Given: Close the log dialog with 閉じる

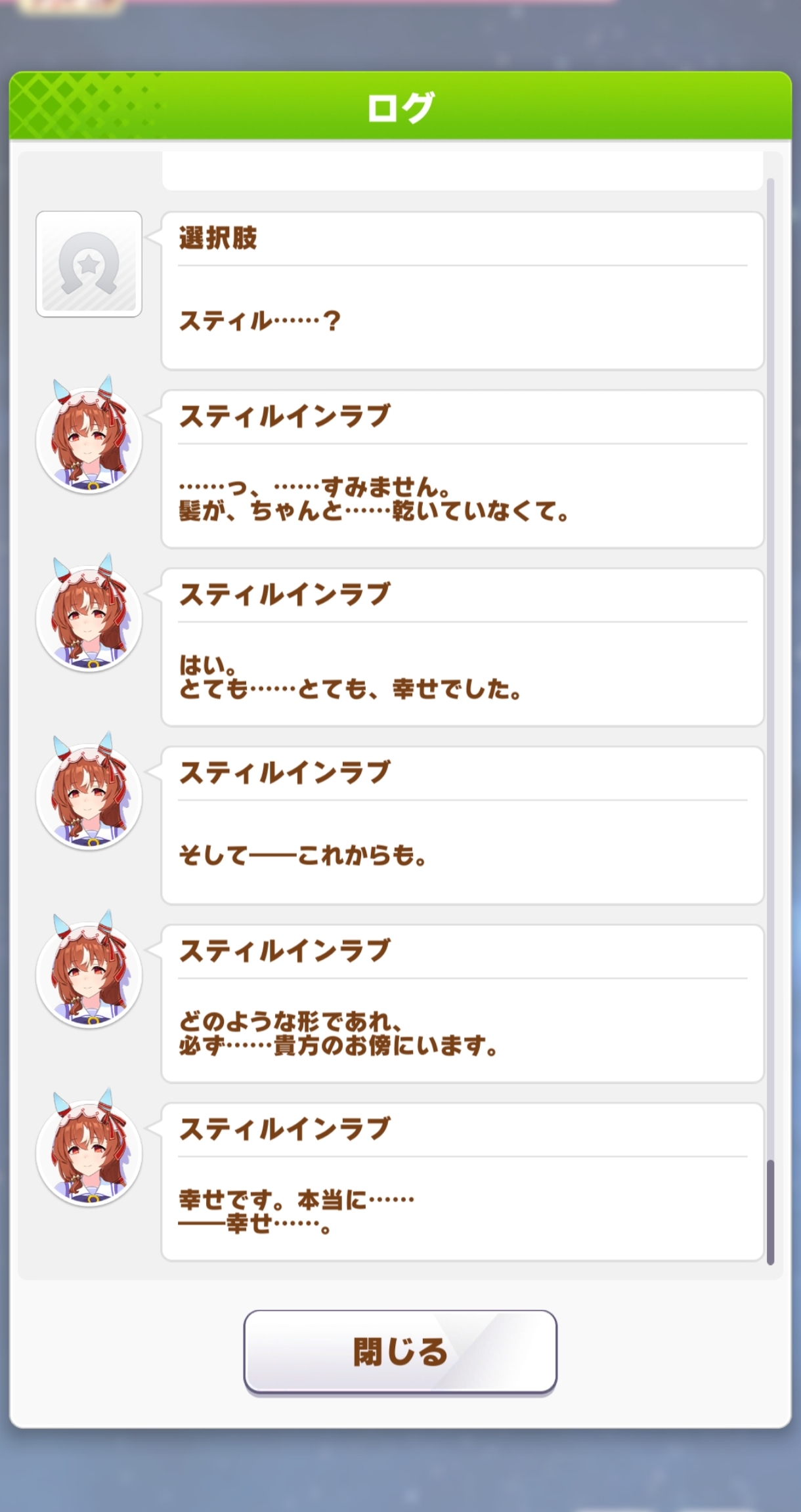Looking at the screenshot, I should tap(400, 1351).
